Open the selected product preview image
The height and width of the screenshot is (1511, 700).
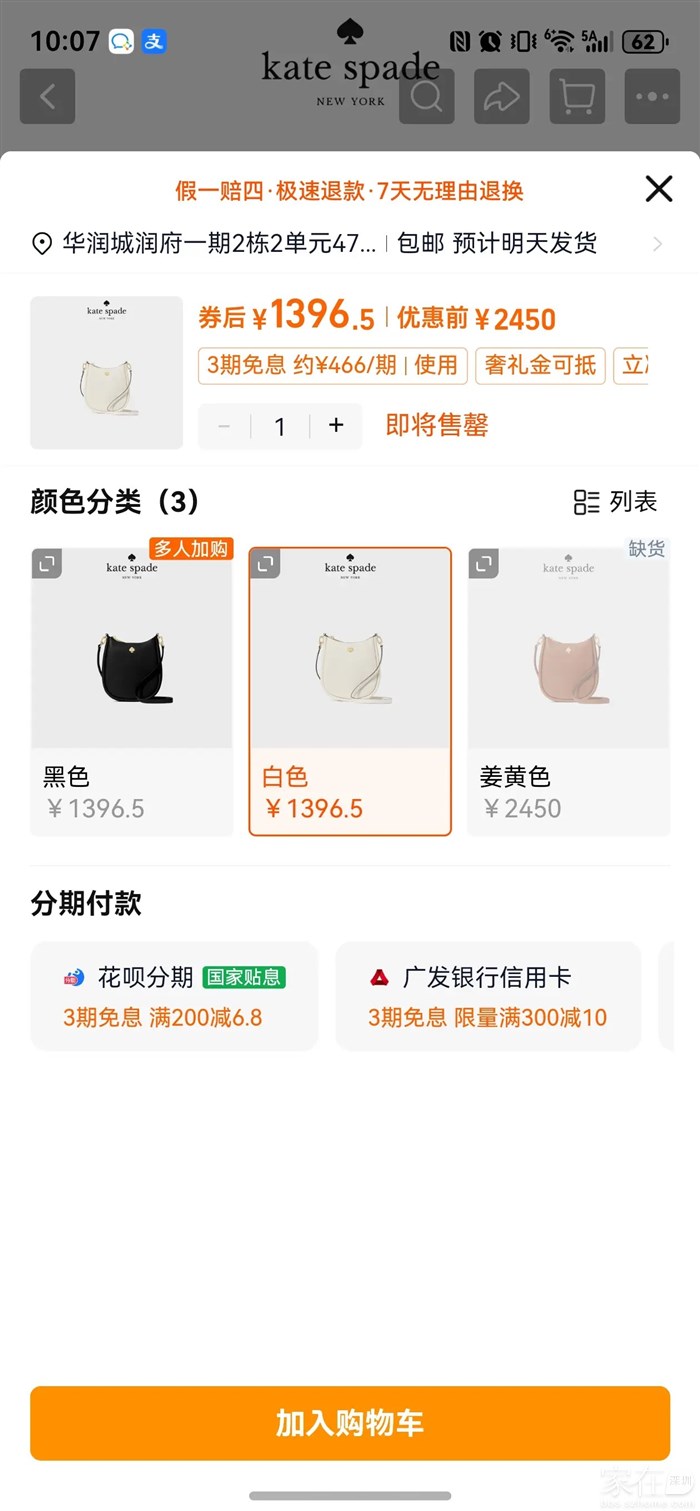tap(106, 372)
